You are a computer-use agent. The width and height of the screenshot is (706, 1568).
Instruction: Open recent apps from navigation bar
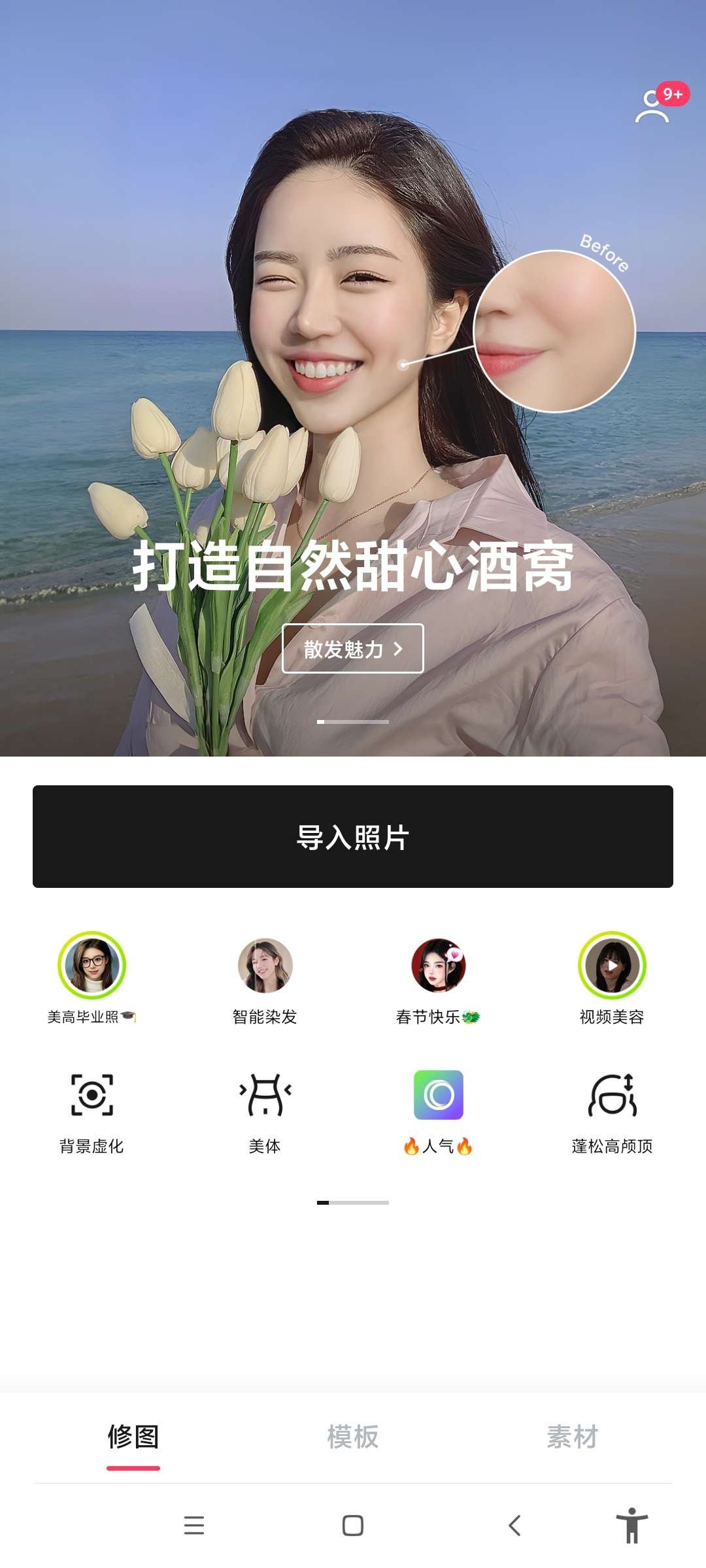pyautogui.click(x=194, y=1526)
